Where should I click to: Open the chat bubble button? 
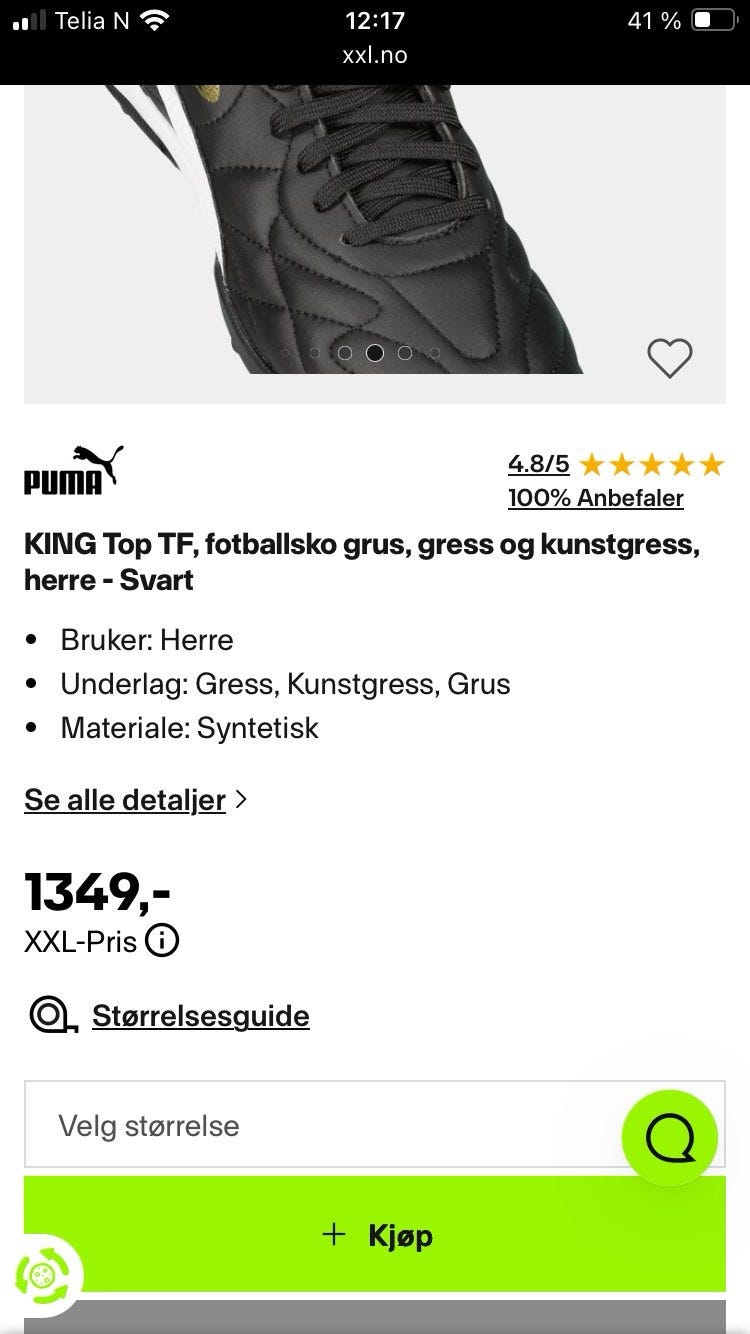tap(669, 1138)
